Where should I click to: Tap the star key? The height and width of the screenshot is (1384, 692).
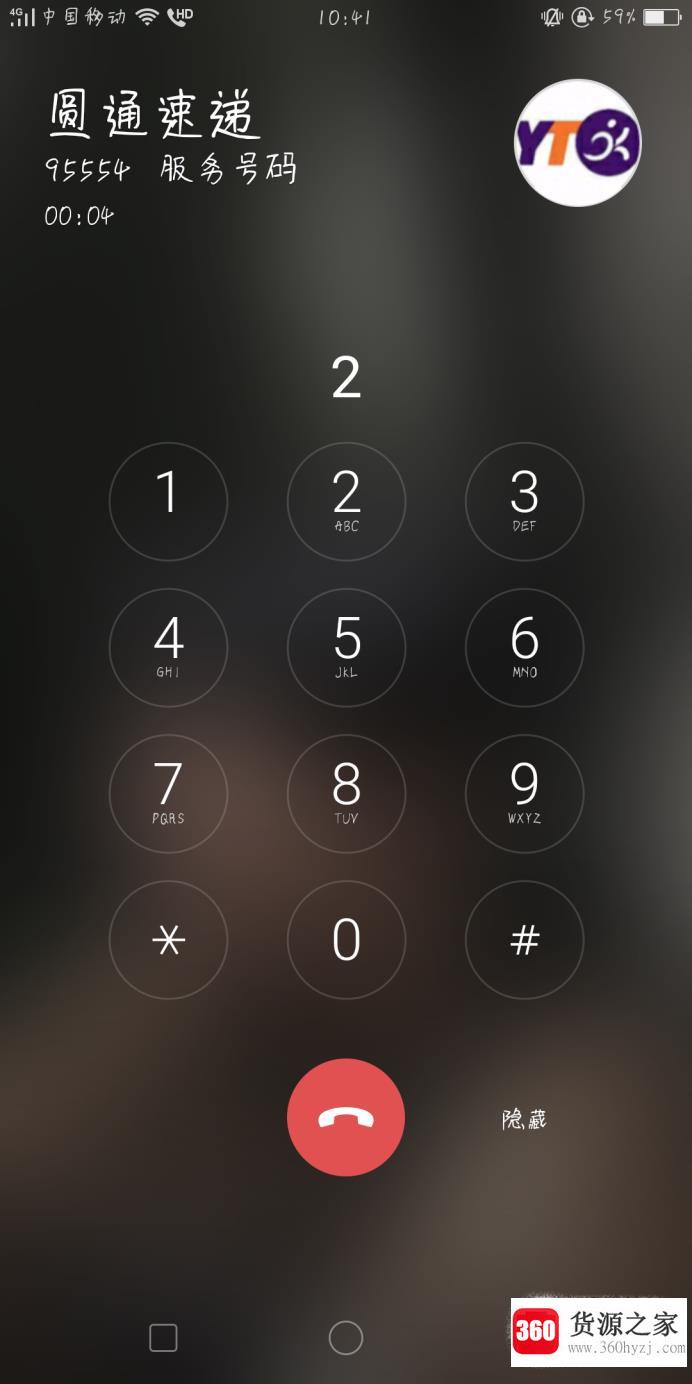(x=168, y=939)
